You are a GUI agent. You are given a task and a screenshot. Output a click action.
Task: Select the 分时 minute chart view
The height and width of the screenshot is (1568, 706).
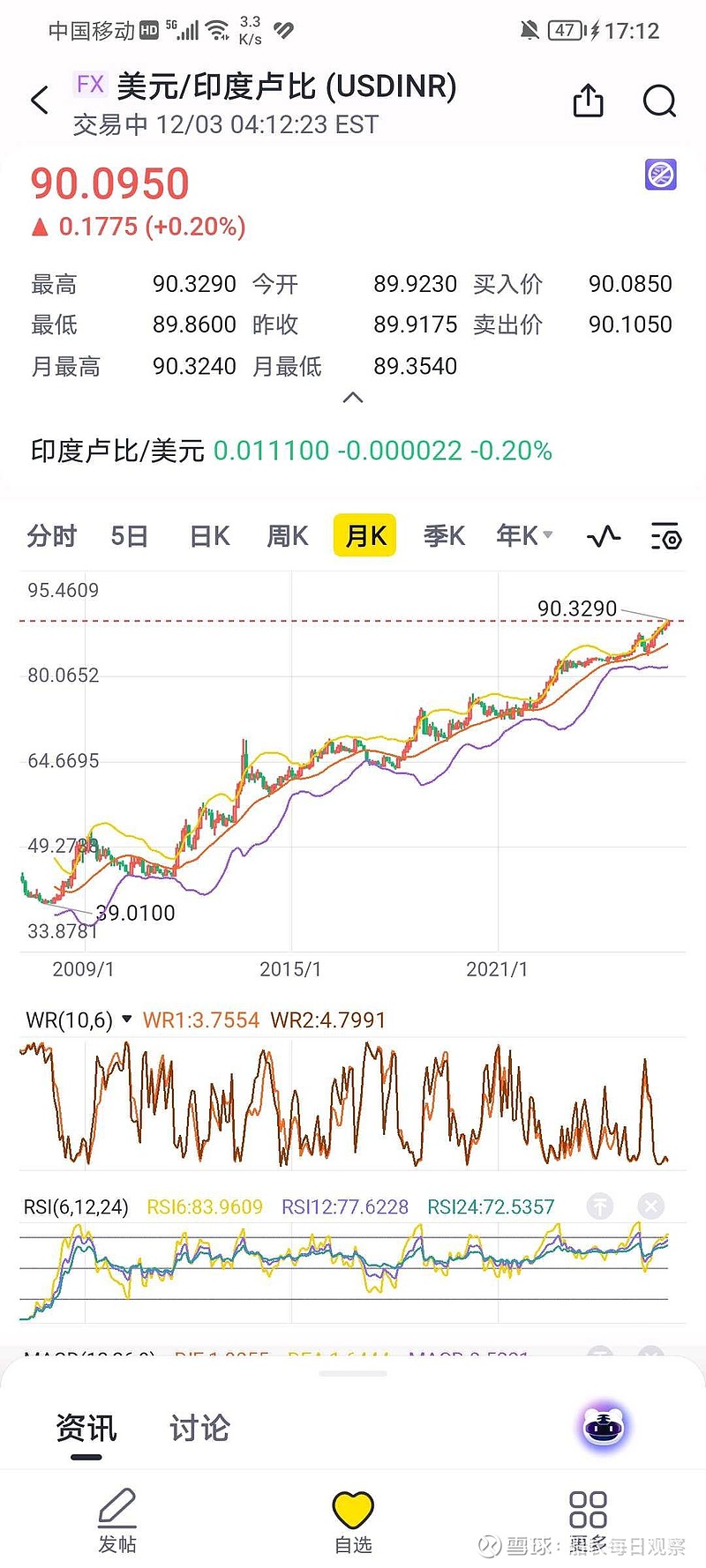pos(50,535)
